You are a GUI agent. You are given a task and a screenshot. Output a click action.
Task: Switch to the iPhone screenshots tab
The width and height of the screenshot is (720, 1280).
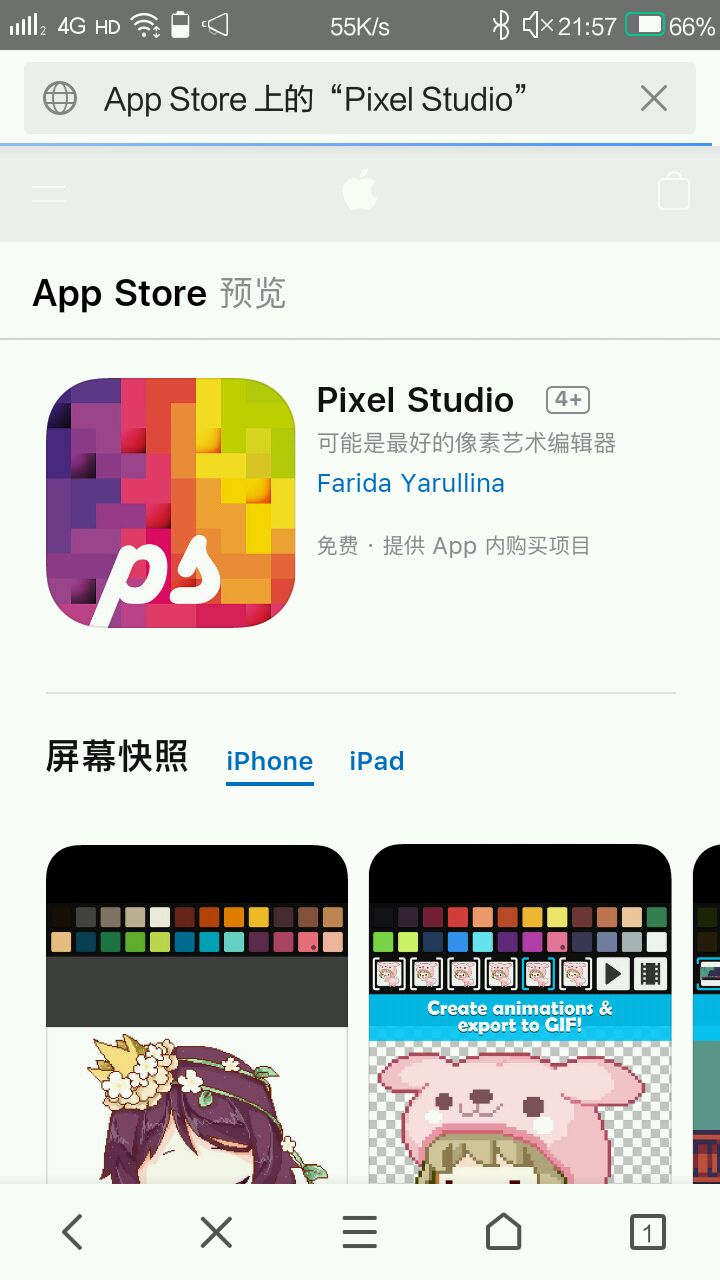tap(269, 761)
